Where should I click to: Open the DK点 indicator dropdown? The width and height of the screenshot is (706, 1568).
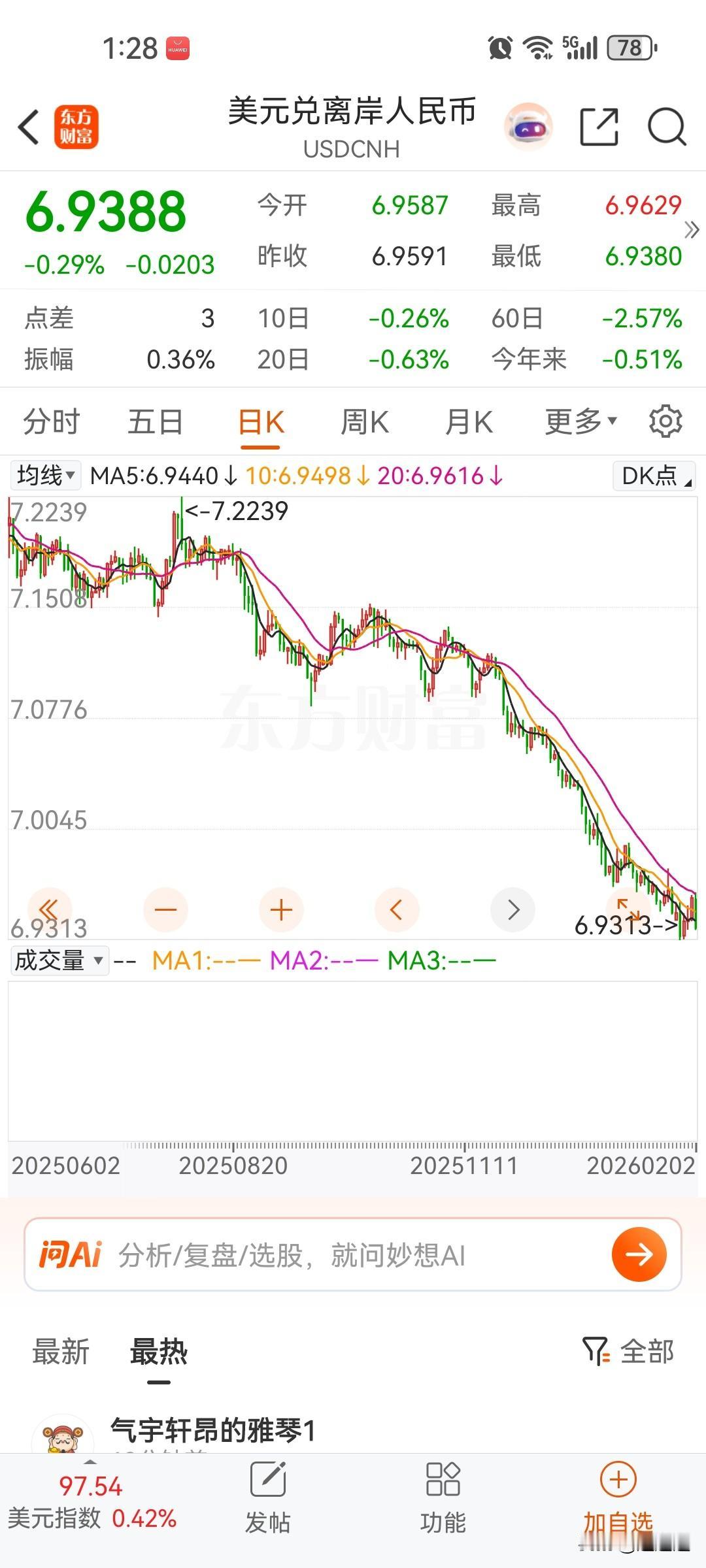(x=653, y=476)
